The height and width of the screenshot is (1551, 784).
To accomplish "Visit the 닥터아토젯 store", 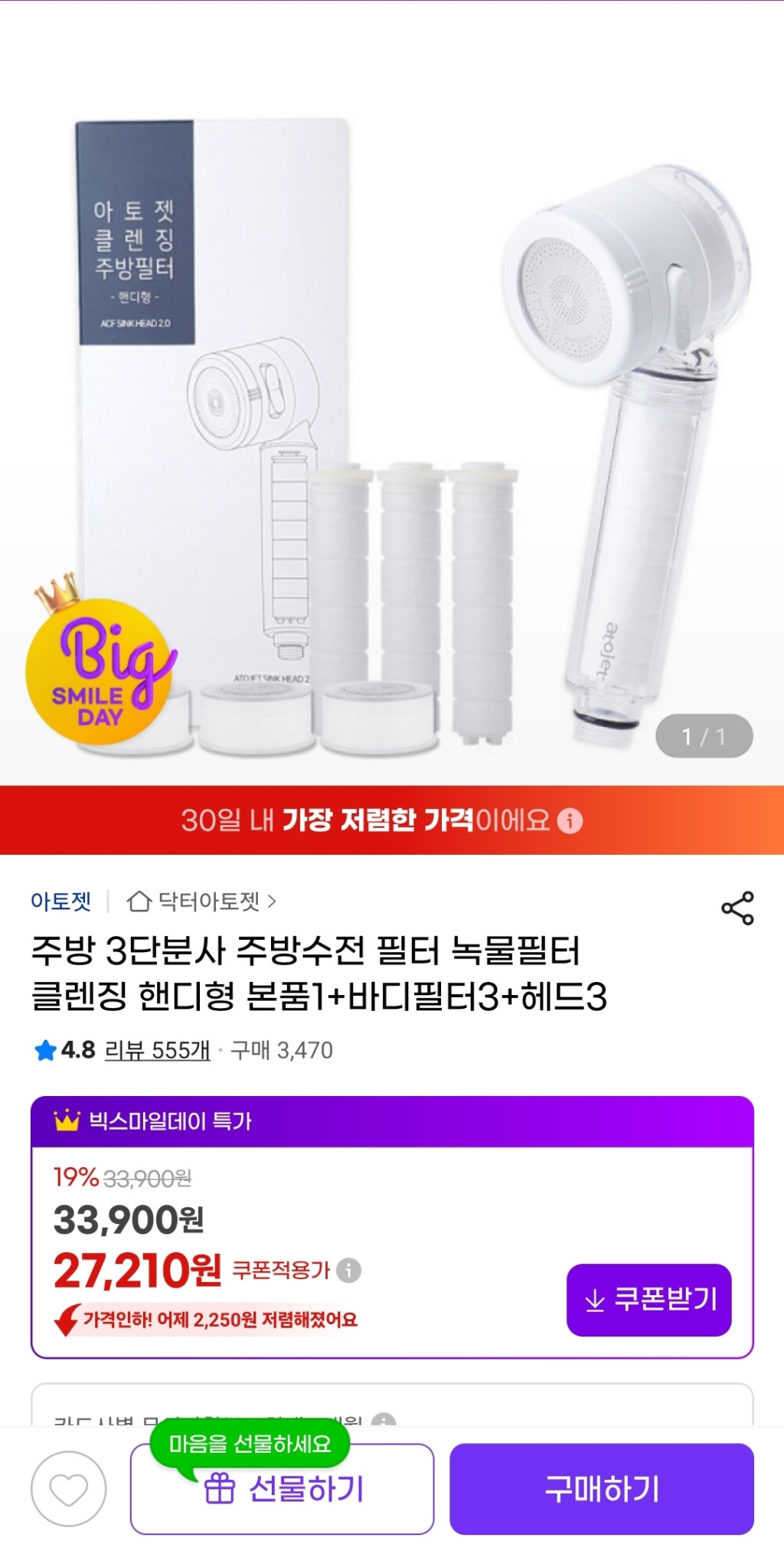I will tap(201, 901).
